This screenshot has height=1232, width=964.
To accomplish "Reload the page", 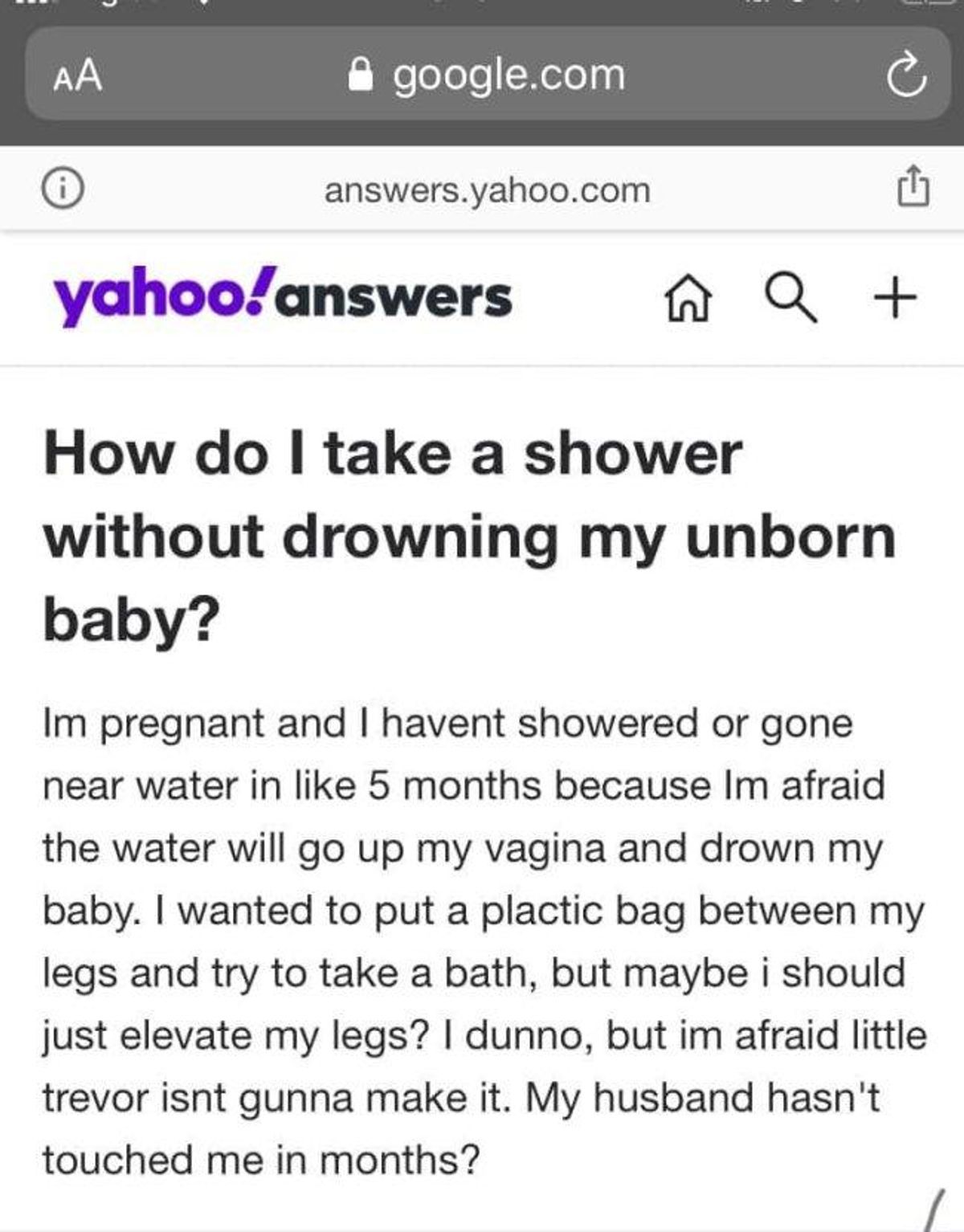I will (x=907, y=75).
